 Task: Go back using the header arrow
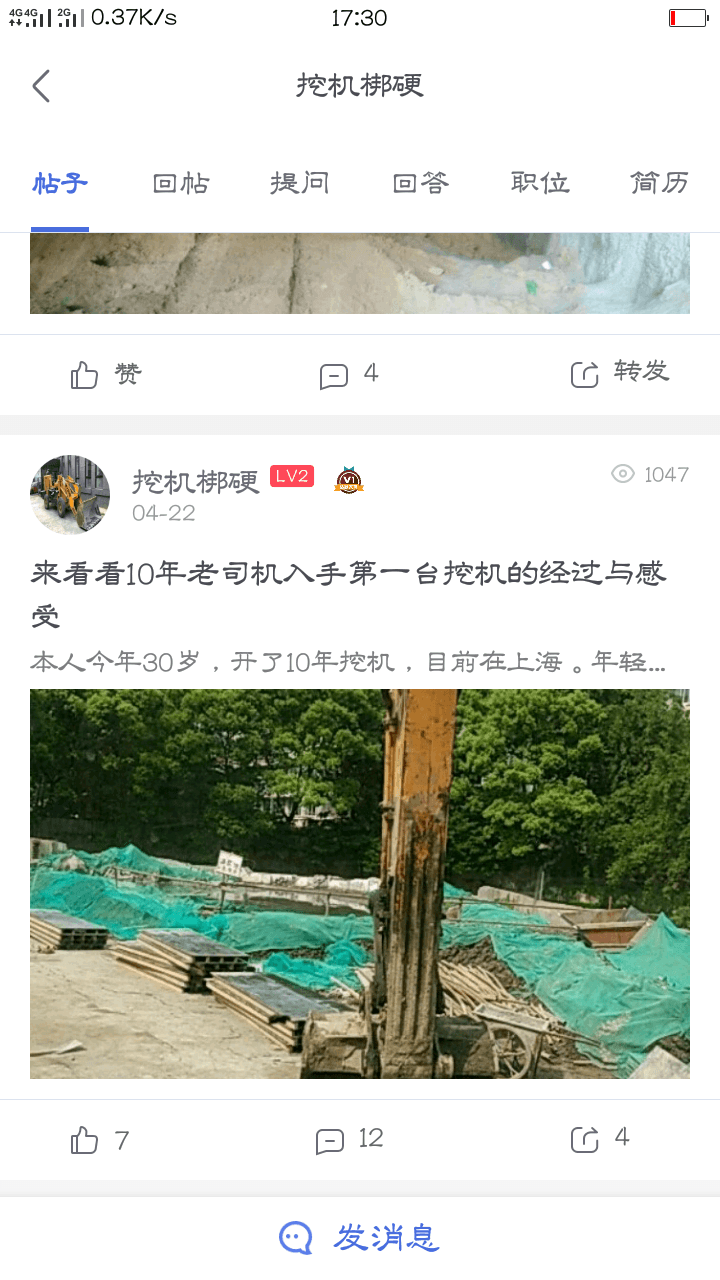[x=41, y=86]
